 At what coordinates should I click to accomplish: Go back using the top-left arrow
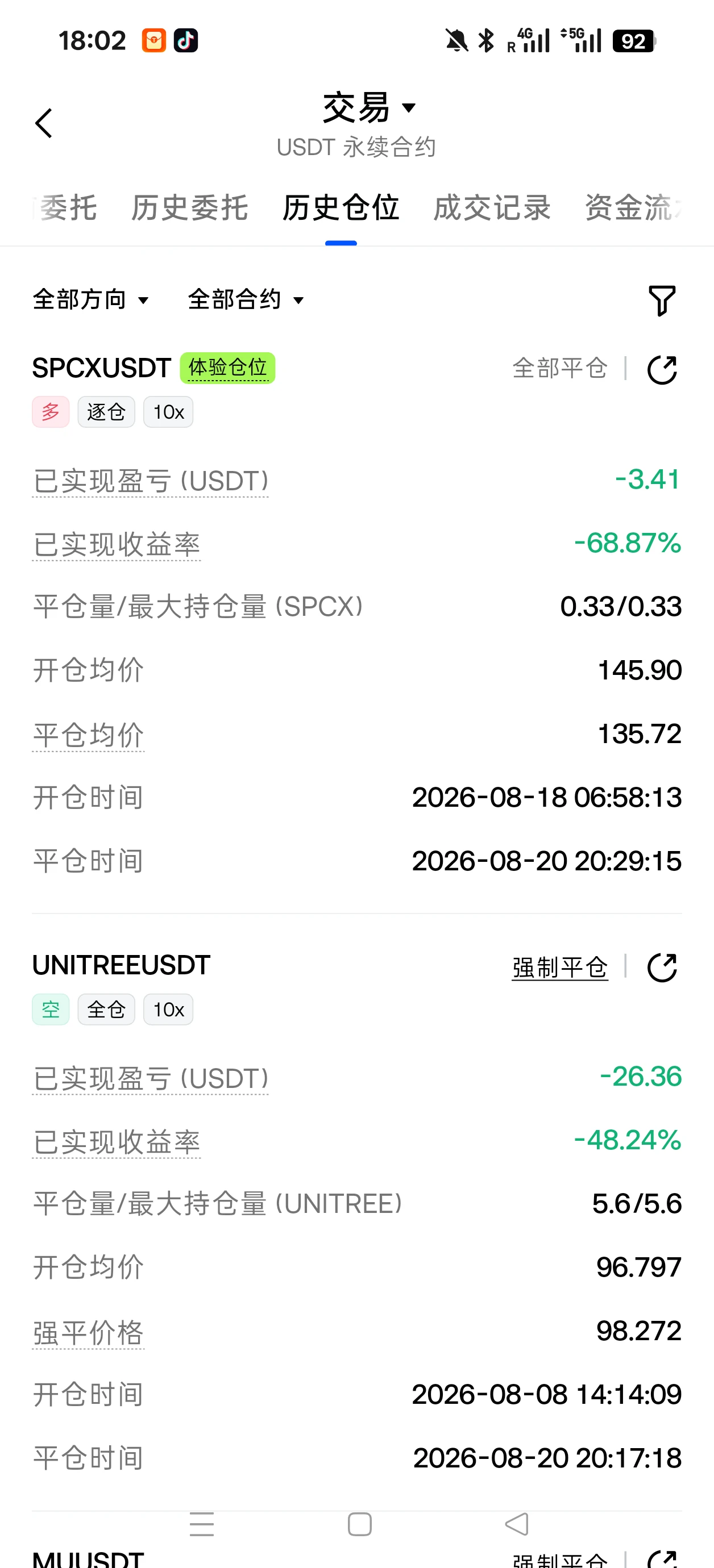44,124
